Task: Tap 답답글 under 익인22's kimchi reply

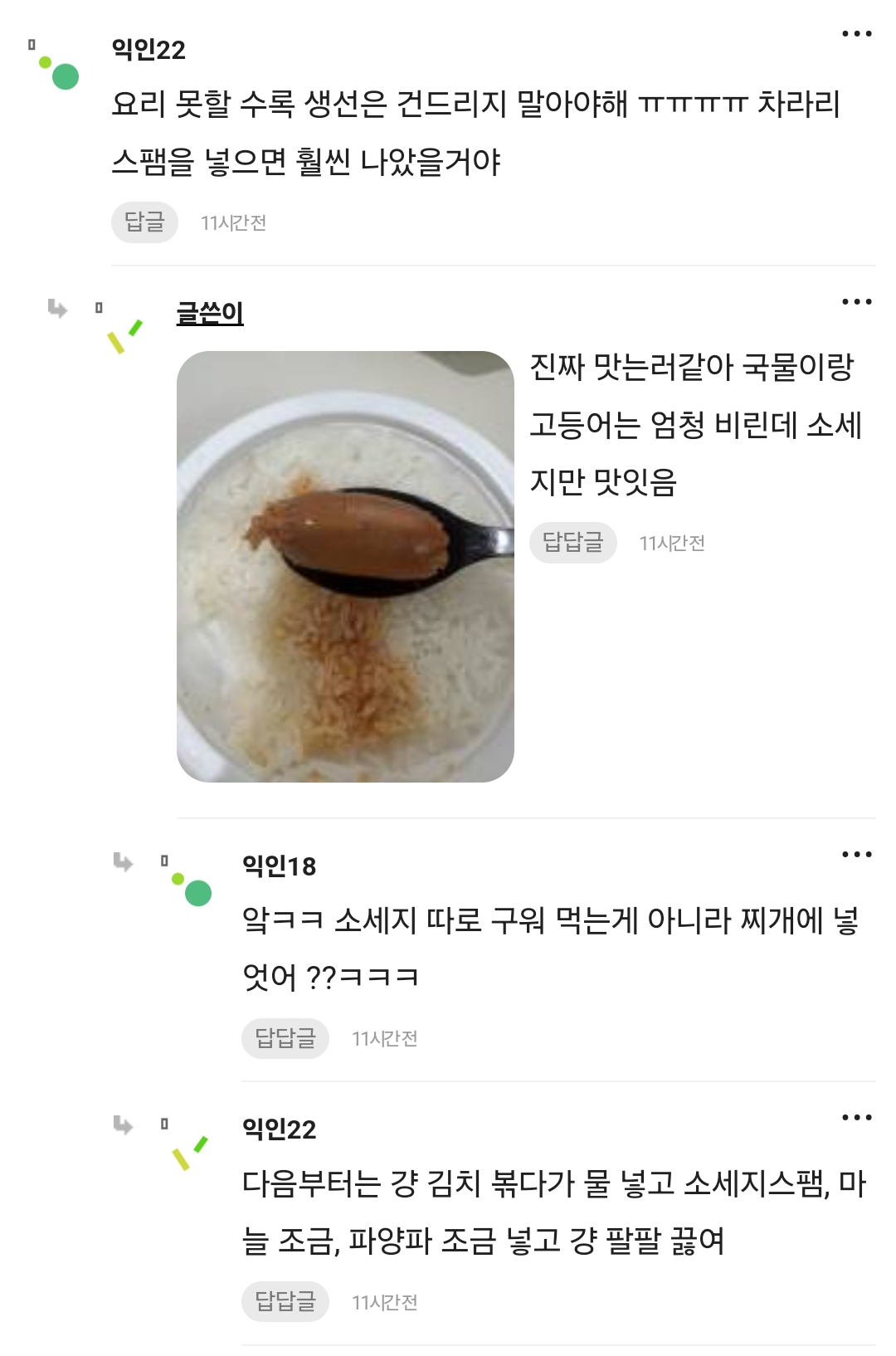Action: click(x=285, y=1301)
